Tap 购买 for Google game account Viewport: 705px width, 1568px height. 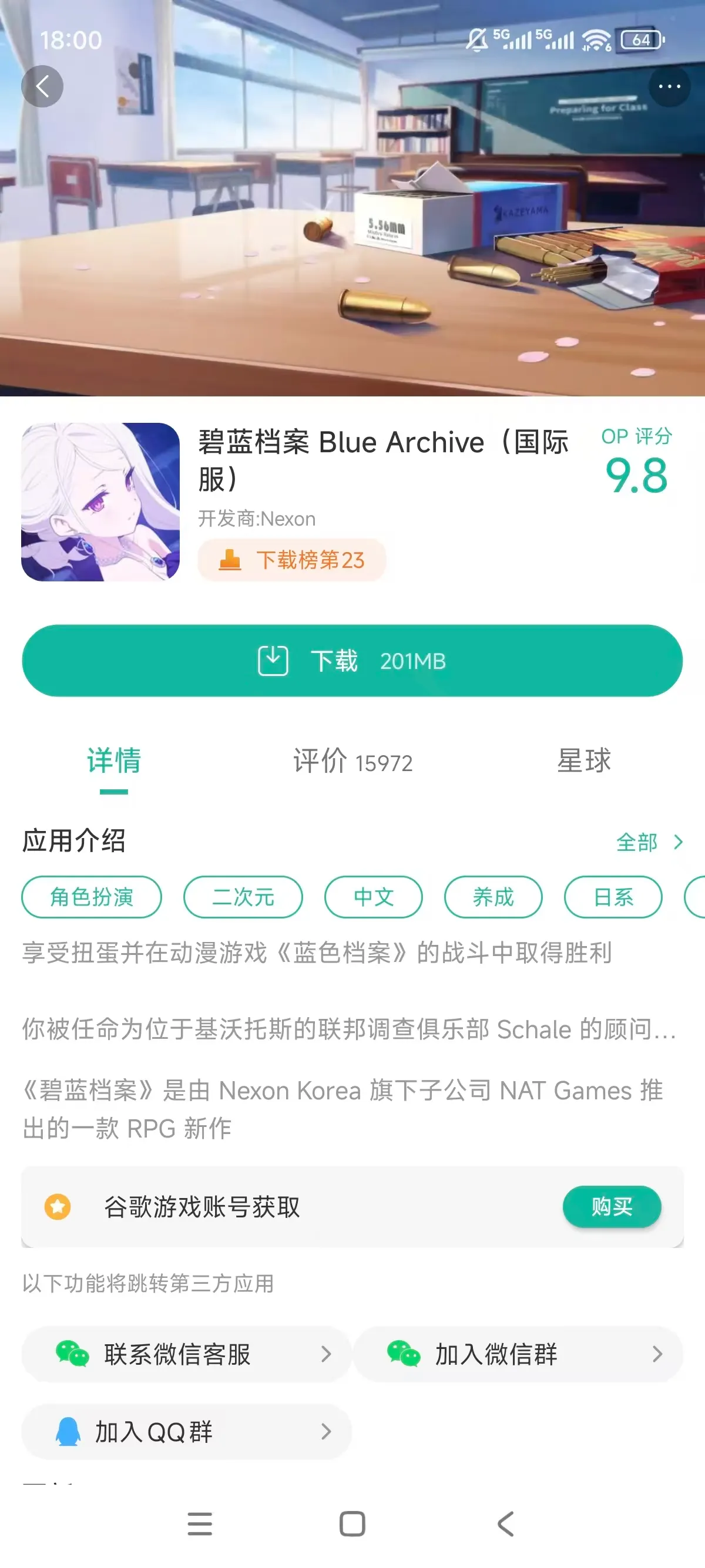pyautogui.click(x=611, y=1206)
